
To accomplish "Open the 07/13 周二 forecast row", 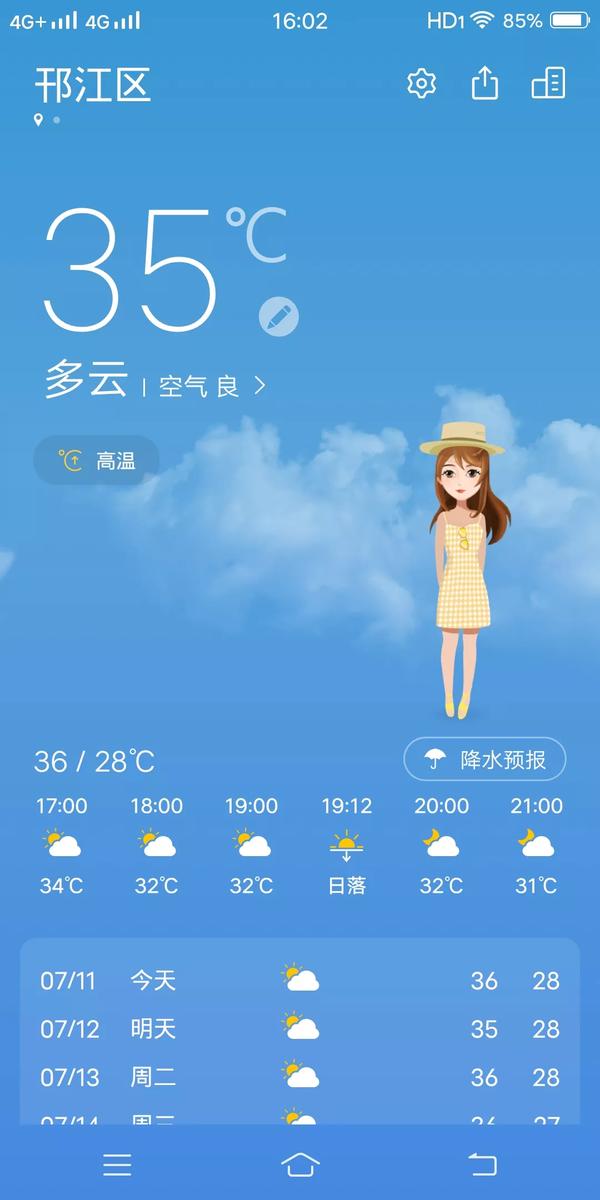I will pos(300,1077).
